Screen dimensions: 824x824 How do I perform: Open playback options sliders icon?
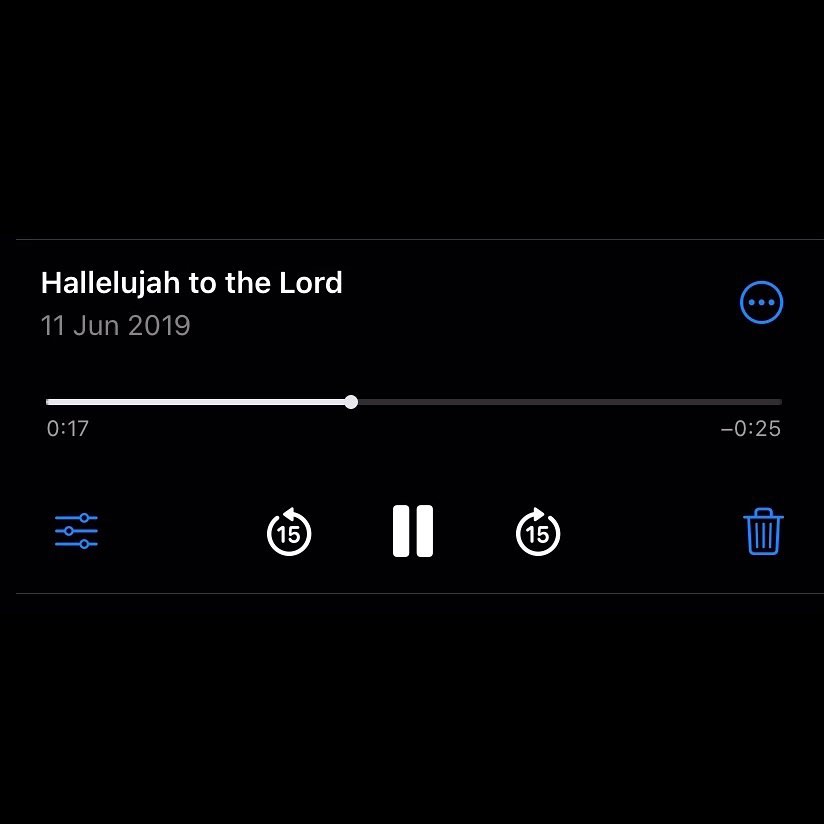[x=76, y=531]
